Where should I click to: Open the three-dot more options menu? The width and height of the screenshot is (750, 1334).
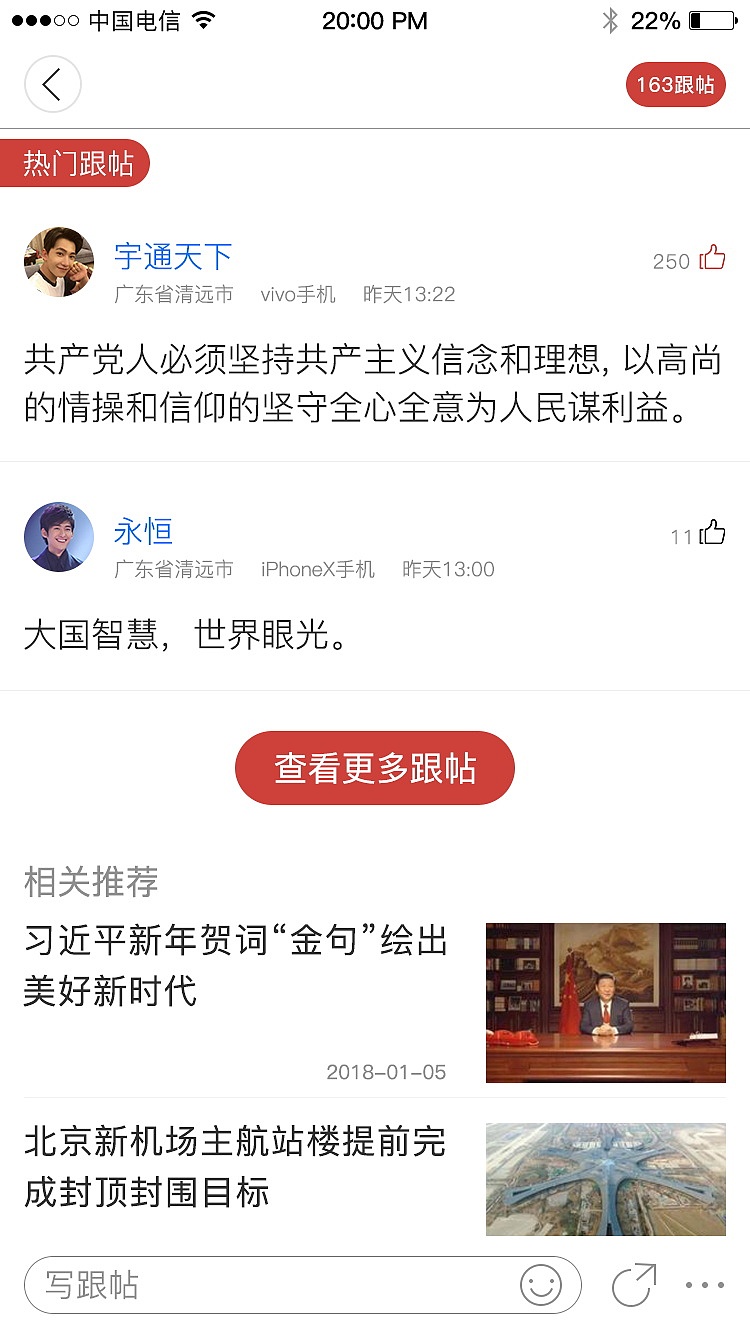point(705,1286)
